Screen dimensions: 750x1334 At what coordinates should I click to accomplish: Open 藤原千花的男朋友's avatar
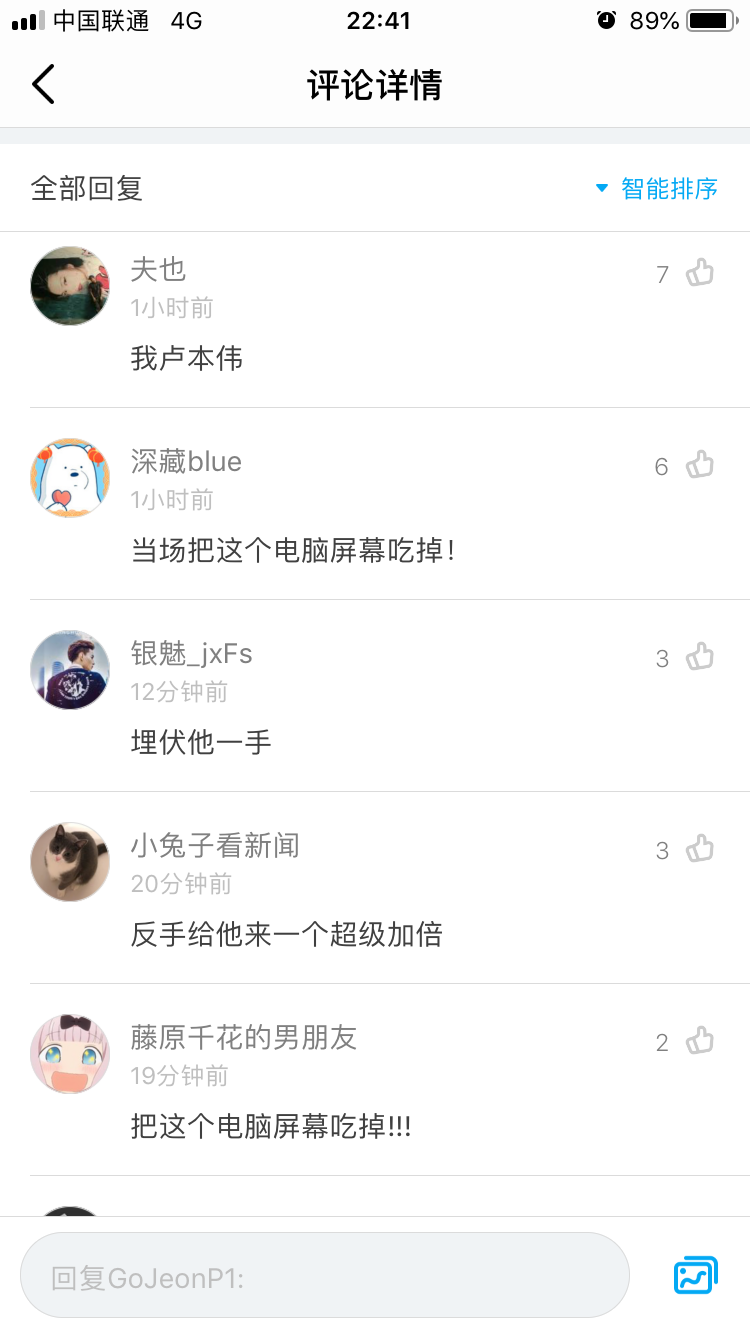coord(70,1054)
